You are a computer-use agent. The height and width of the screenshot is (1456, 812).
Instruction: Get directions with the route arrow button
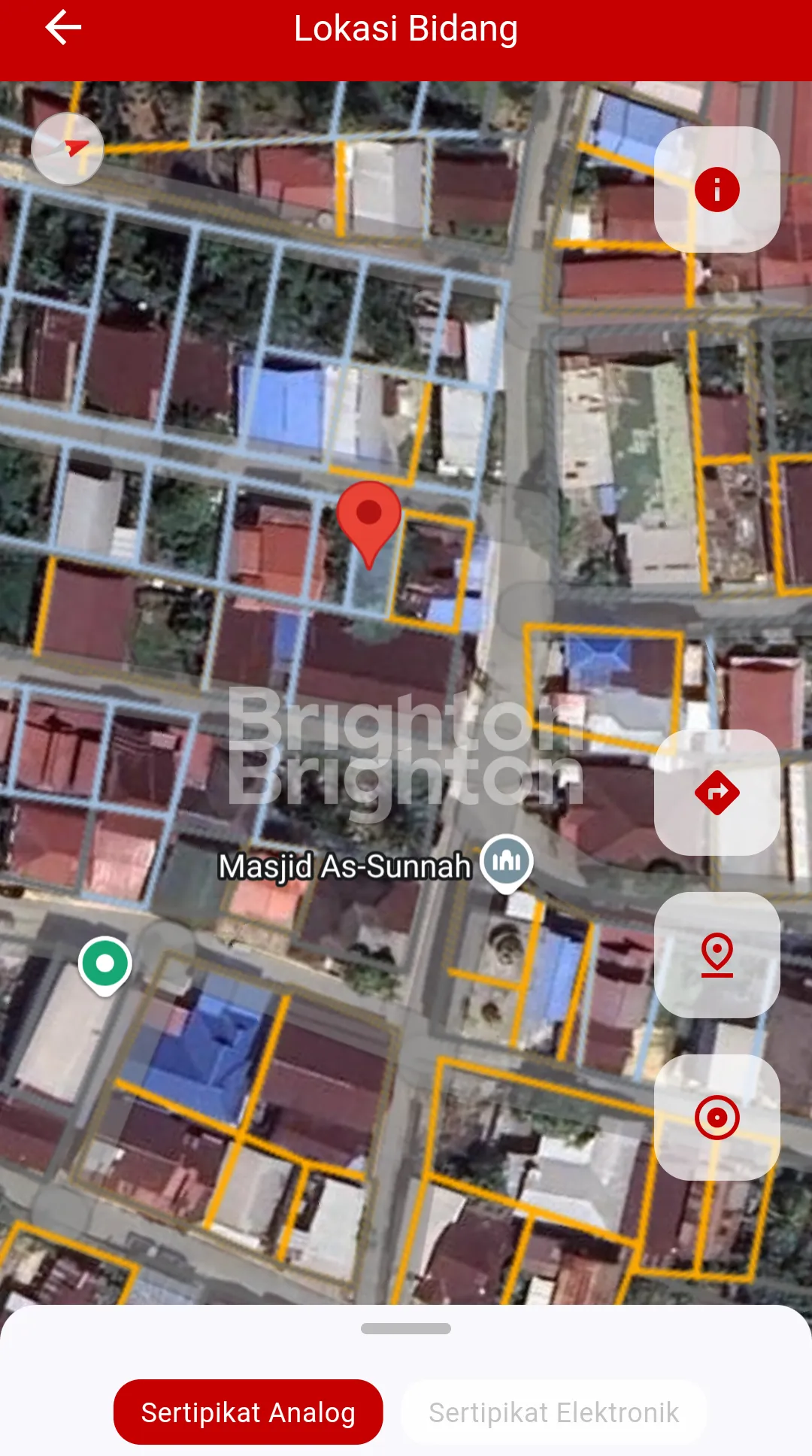717,793
